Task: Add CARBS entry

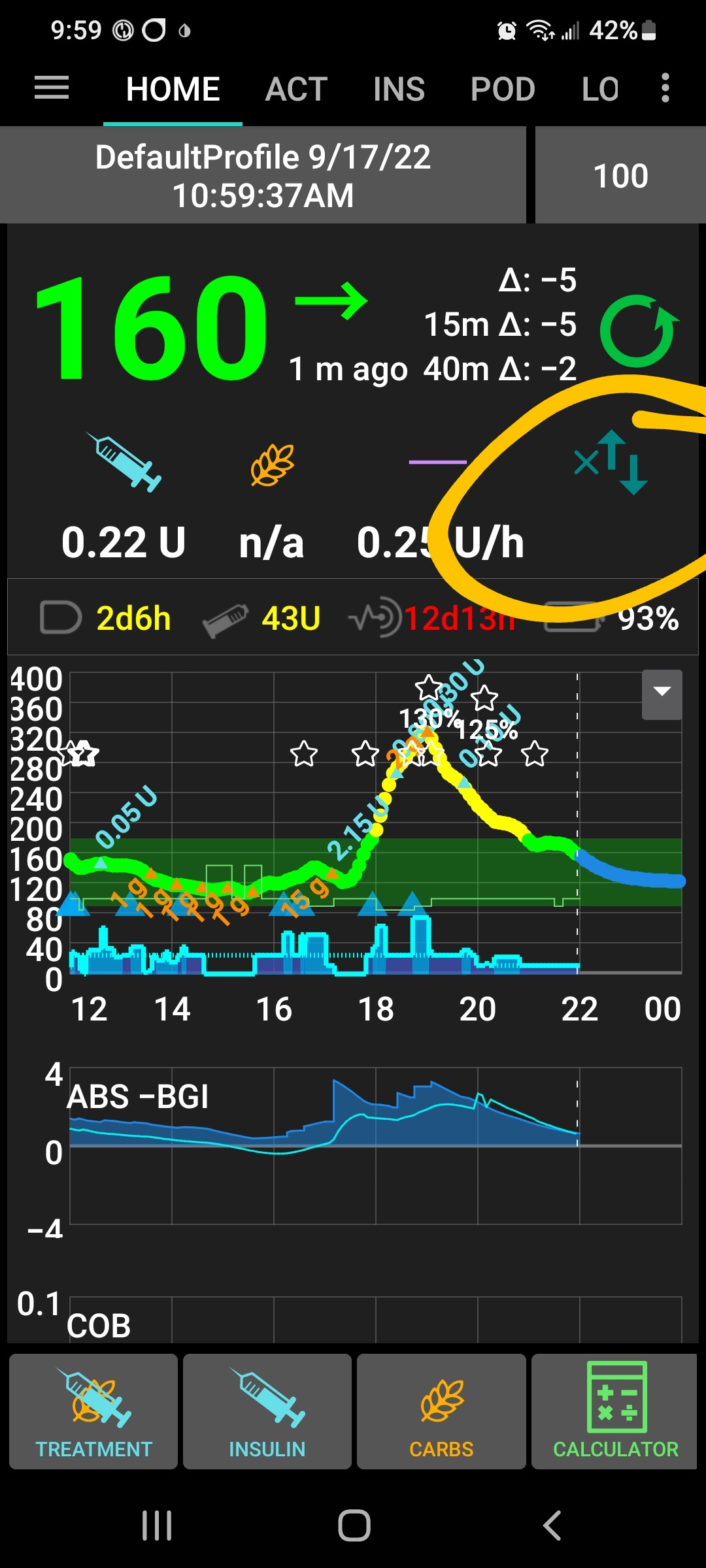Action: pos(441,1413)
